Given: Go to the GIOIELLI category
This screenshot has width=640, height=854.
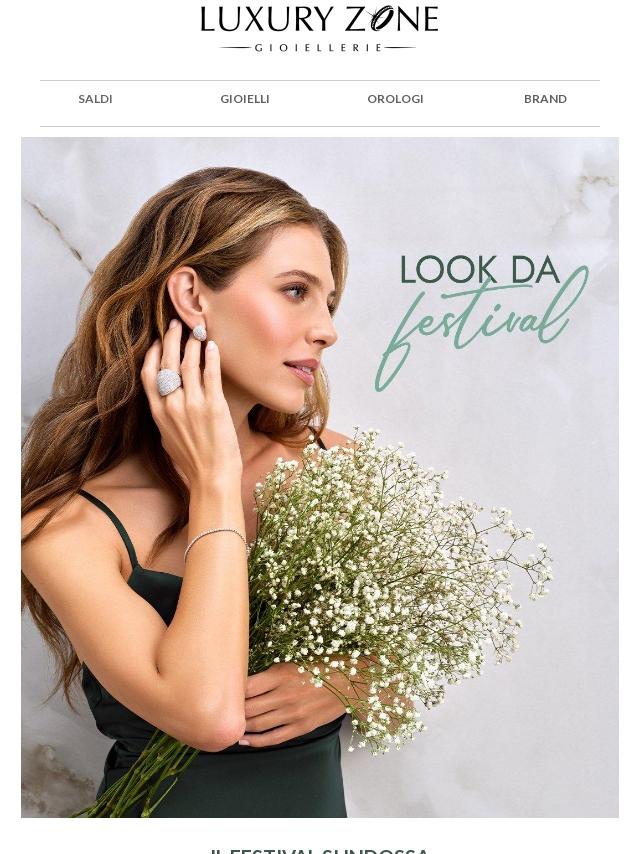Looking at the screenshot, I should point(245,99).
